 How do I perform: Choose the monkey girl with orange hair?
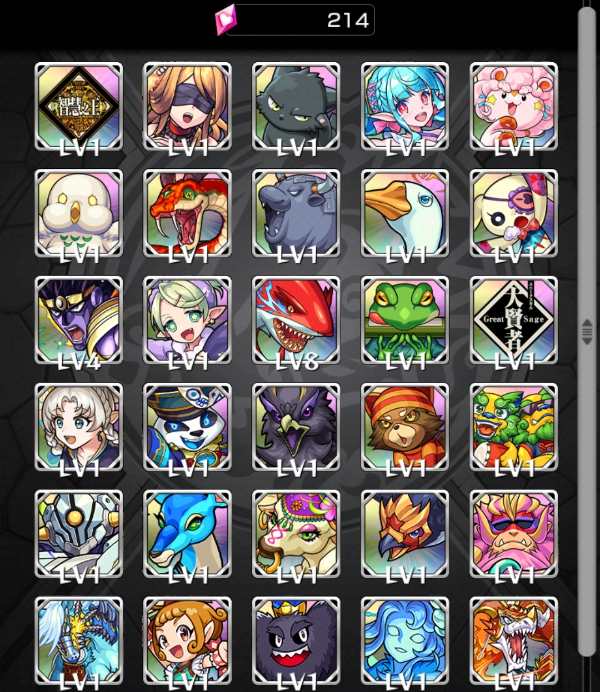pyautogui.click(x=187, y=640)
